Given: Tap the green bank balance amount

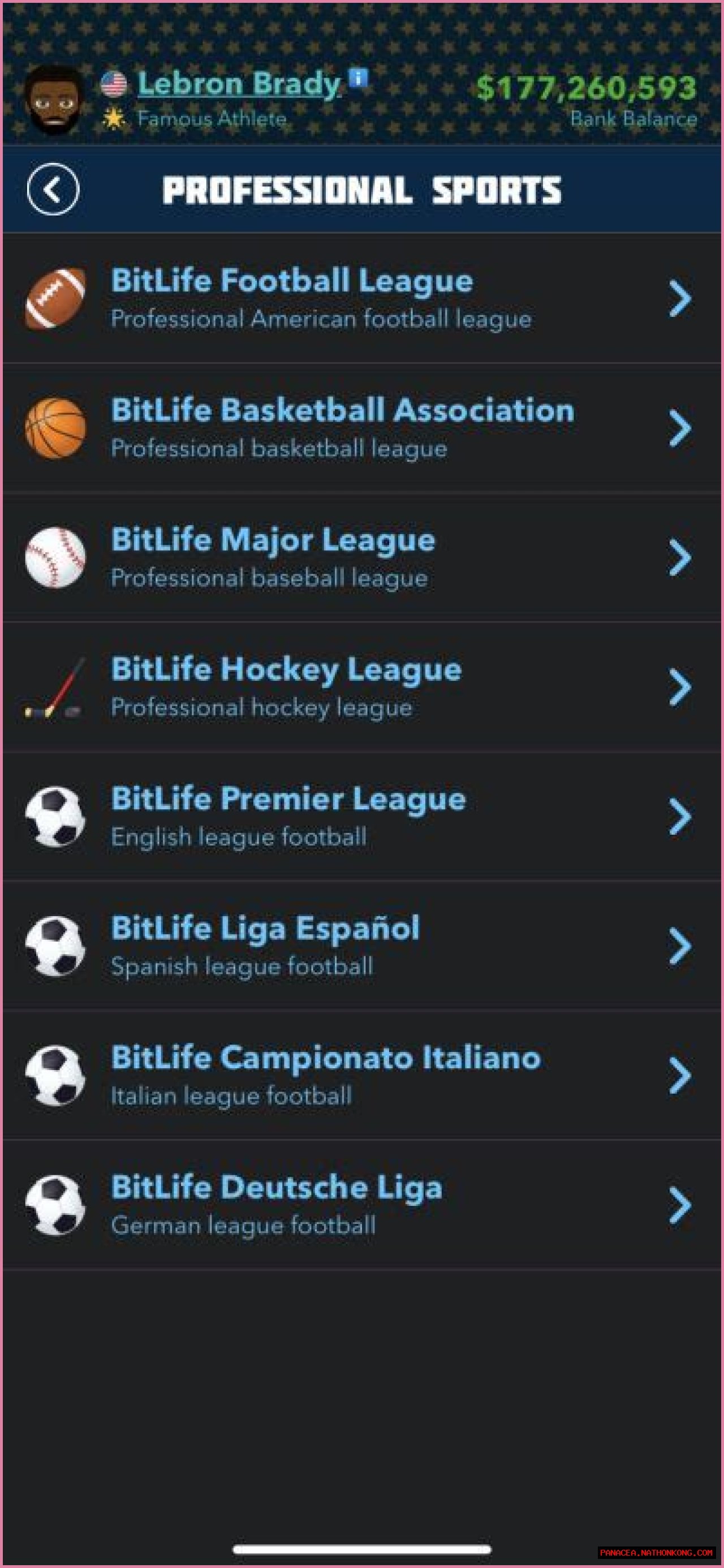Looking at the screenshot, I should click(x=586, y=87).
